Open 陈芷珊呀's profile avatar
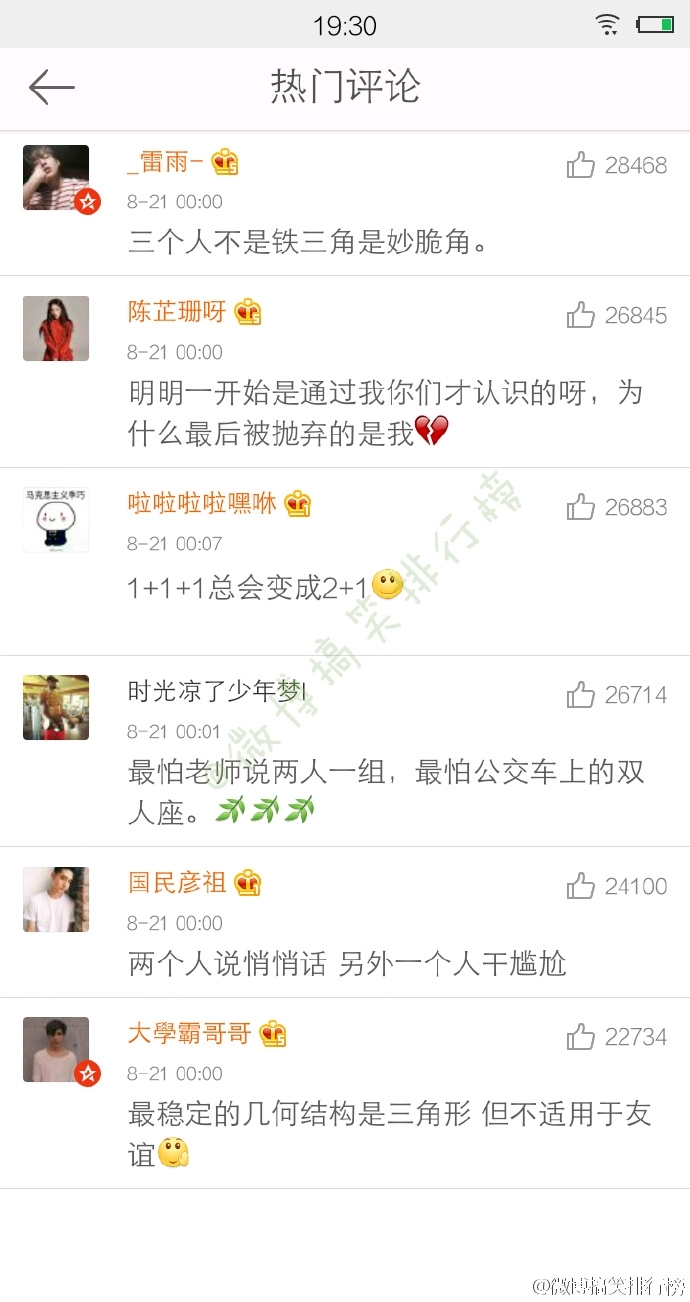The height and width of the screenshot is (1302, 690). pos(56,328)
